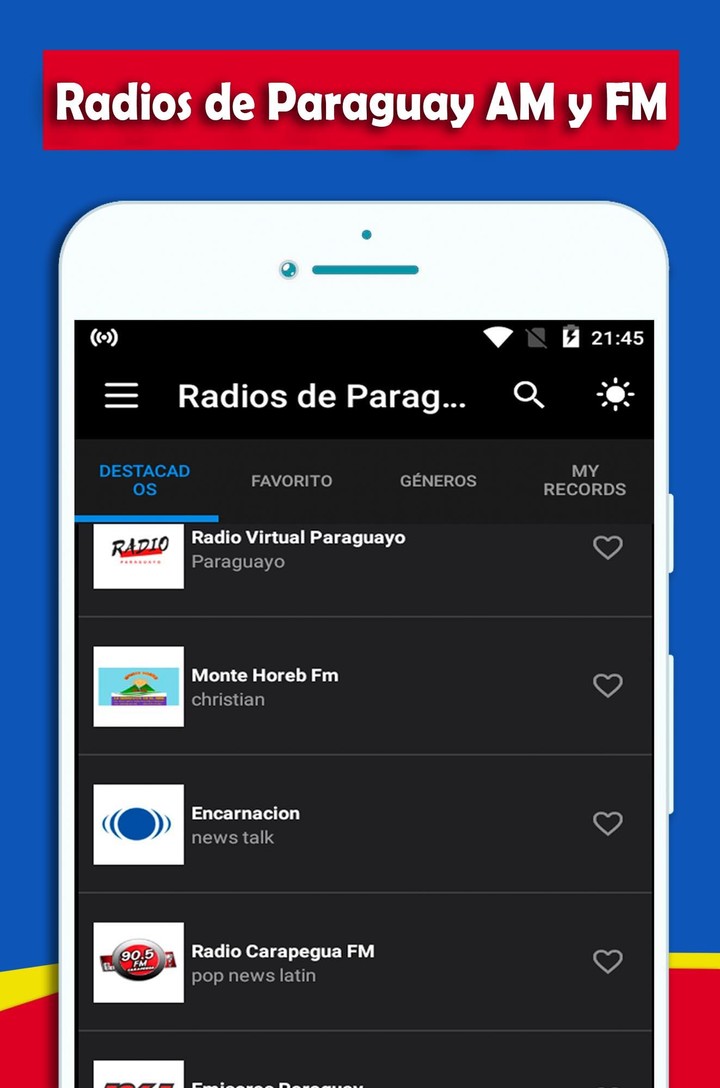The width and height of the screenshot is (720, 1088).
Task: Mark Encarnacion as favorite
Action: (x=608, y=823)
